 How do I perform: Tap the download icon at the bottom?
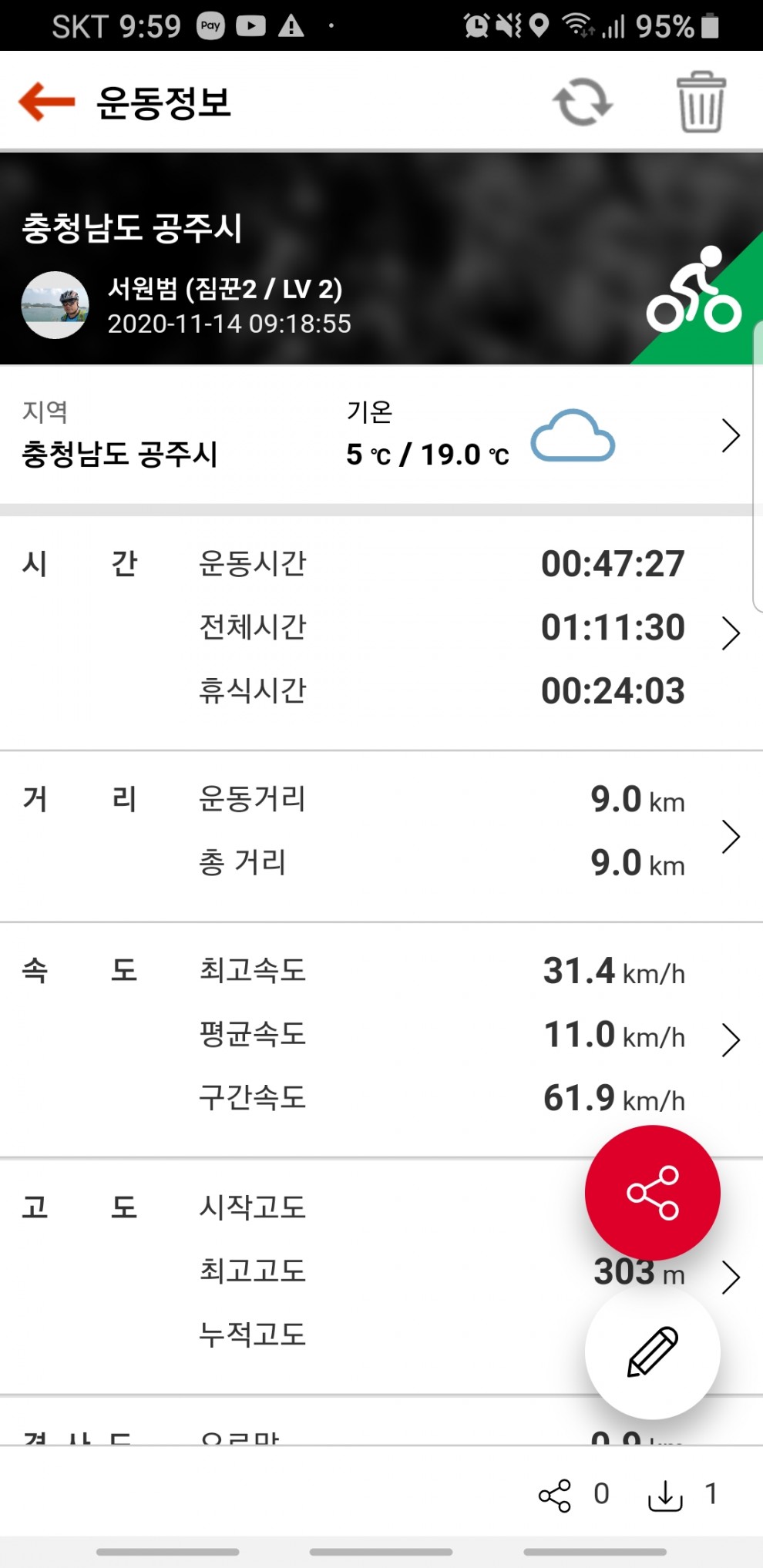665,1496
